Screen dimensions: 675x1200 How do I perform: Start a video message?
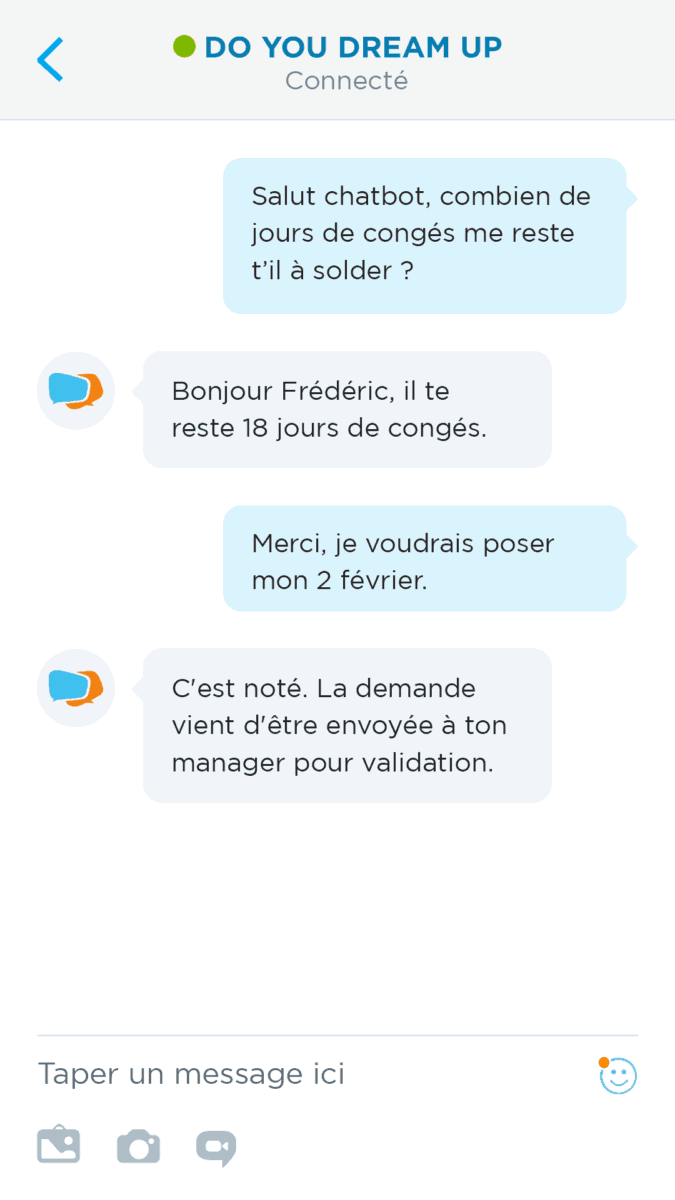[216, 1147]
